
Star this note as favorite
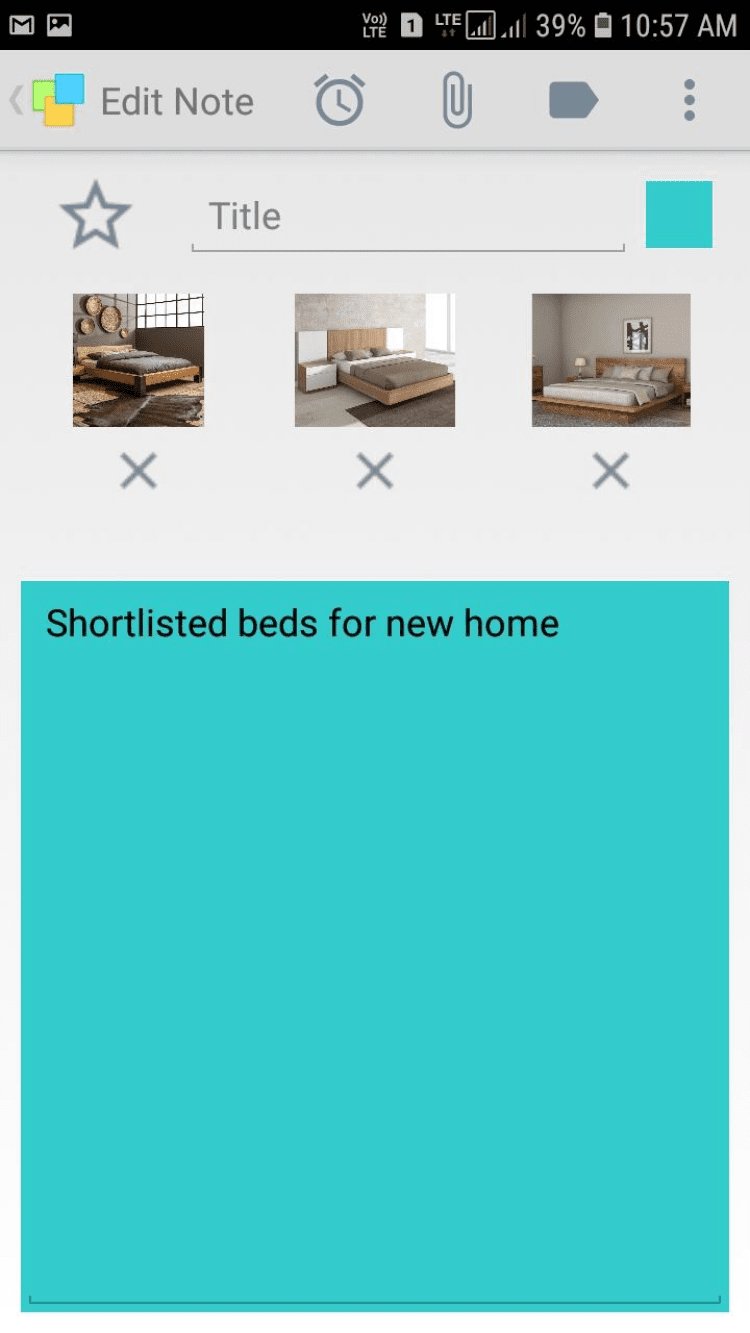pos(96,215)
